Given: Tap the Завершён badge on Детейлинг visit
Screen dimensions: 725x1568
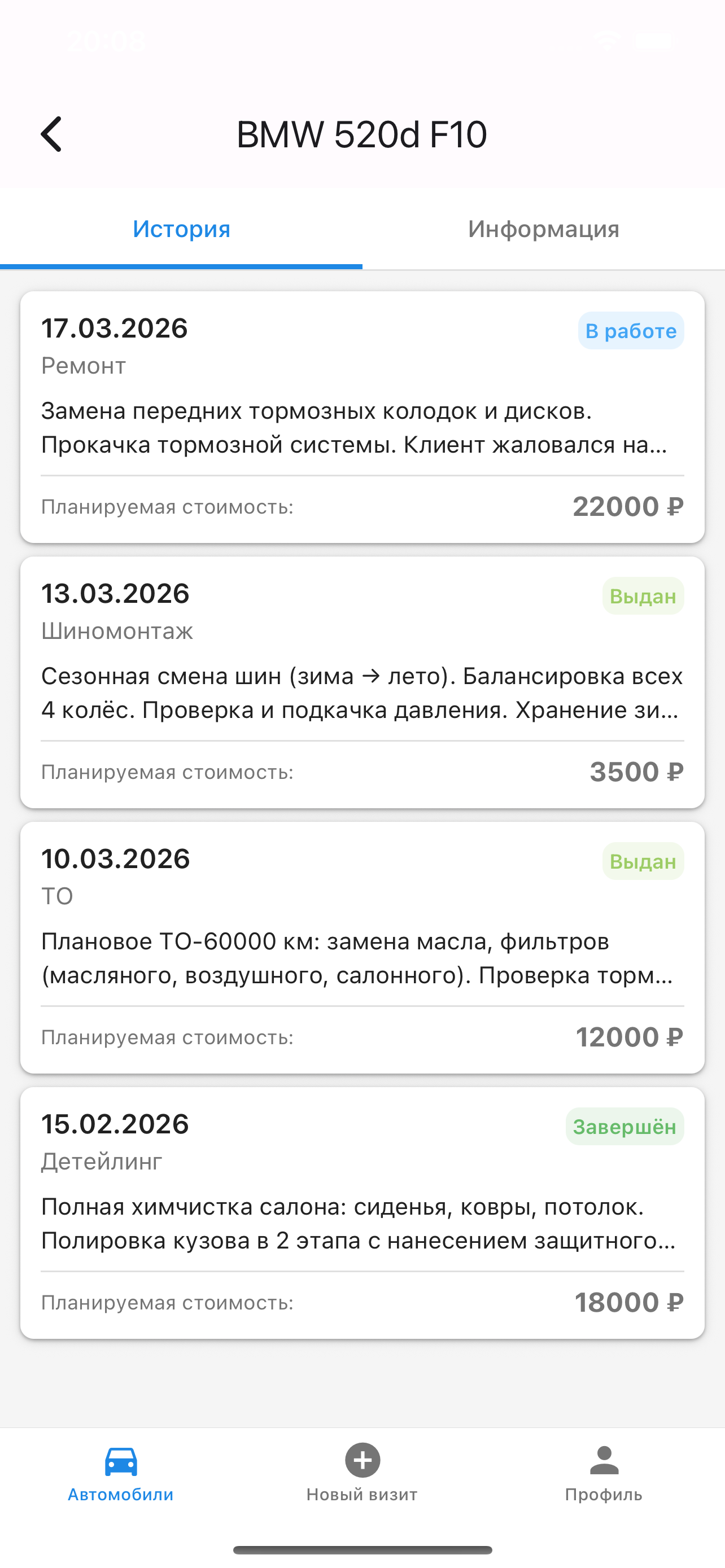Looking at the screenshot, I should click(624, 1127).
